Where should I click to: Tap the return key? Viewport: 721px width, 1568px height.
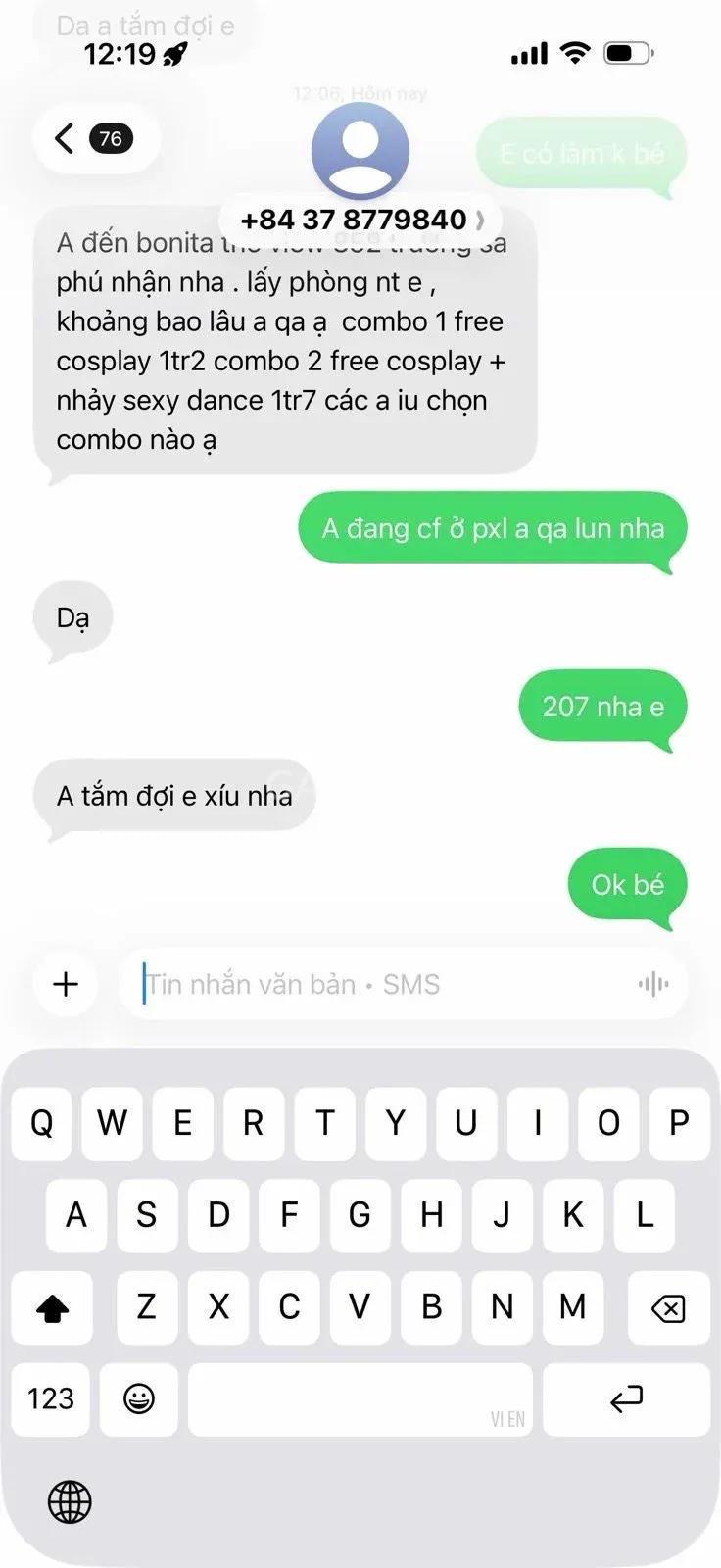(626, 1398)
